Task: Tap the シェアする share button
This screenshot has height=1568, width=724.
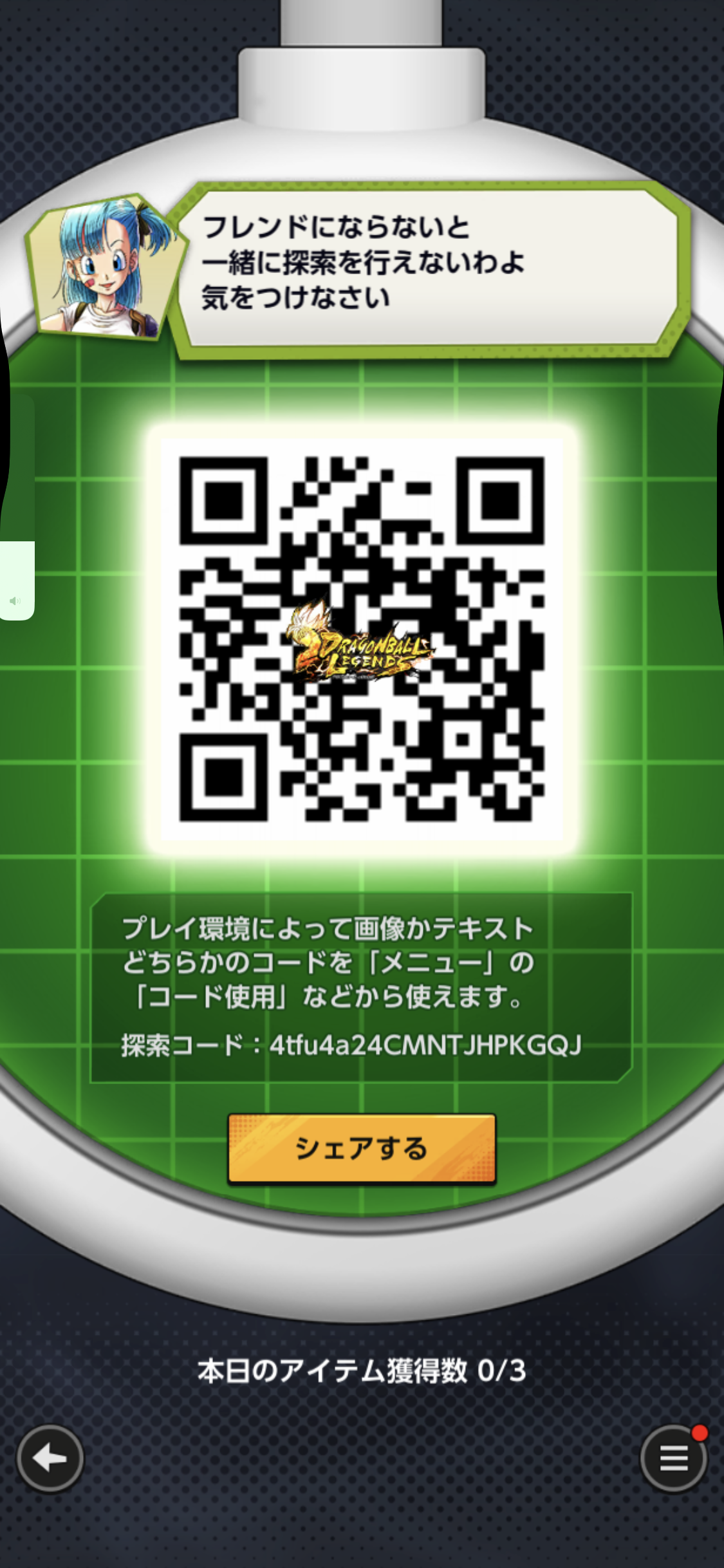Action: click(x=362, y=1149)
